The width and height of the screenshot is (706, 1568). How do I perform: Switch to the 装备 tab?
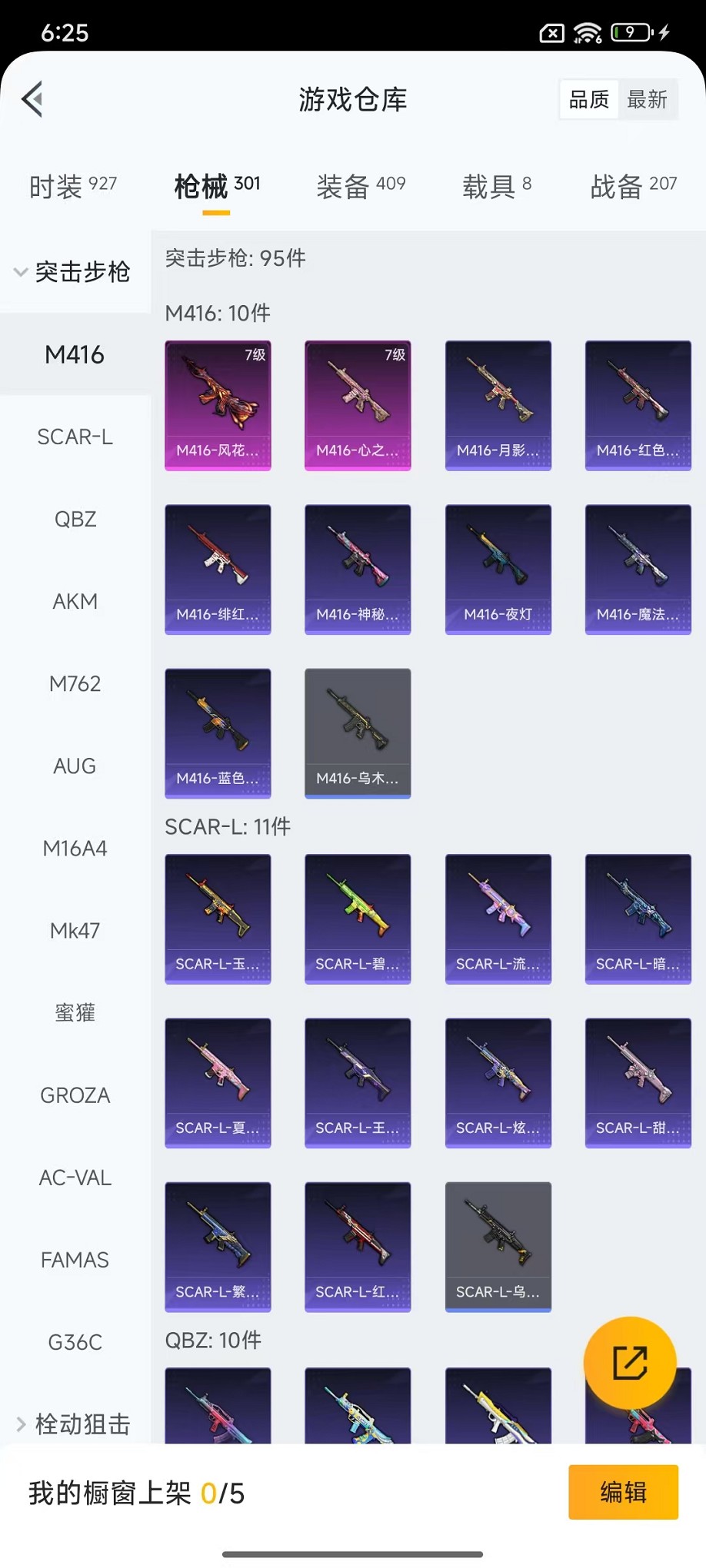(x=361, y=186)
